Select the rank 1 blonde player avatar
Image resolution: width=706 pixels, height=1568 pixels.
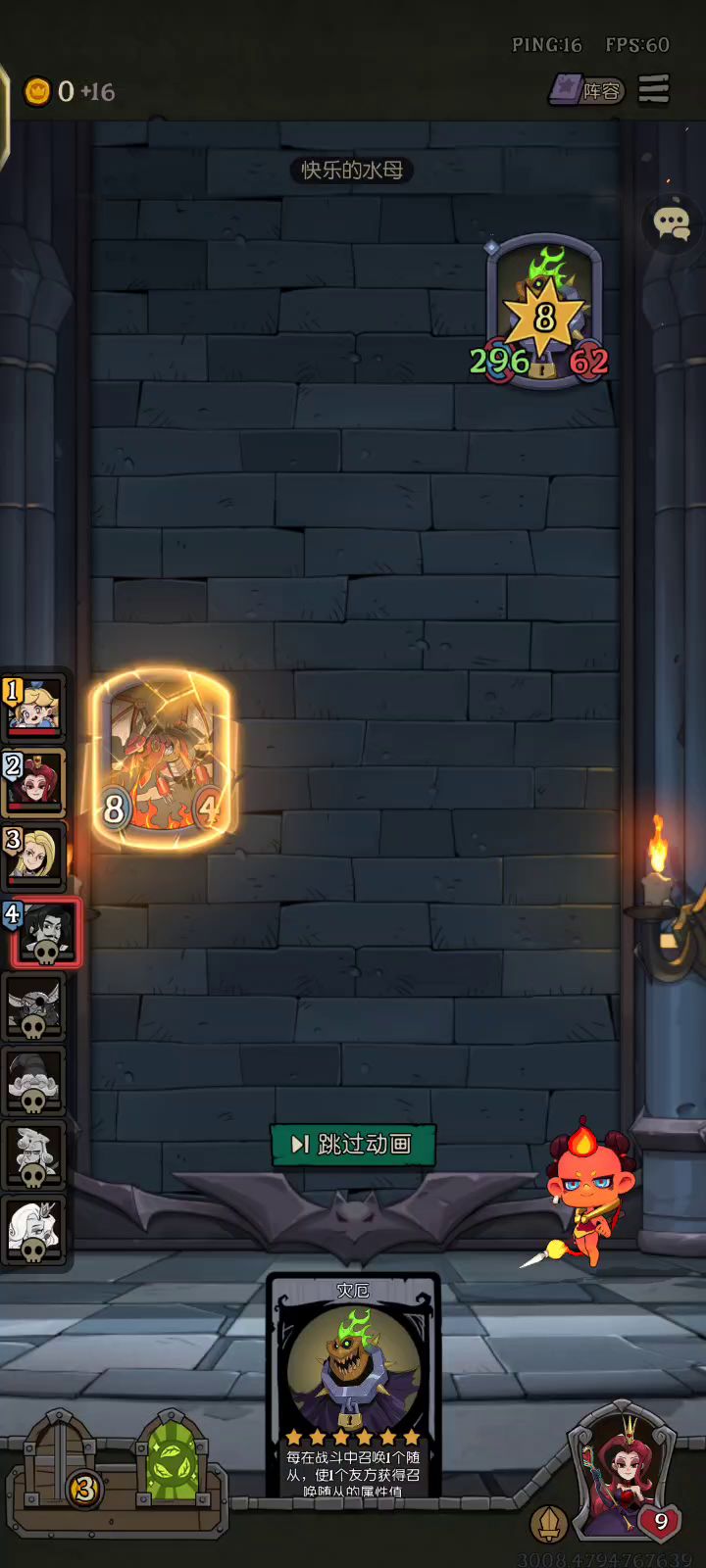34,707
